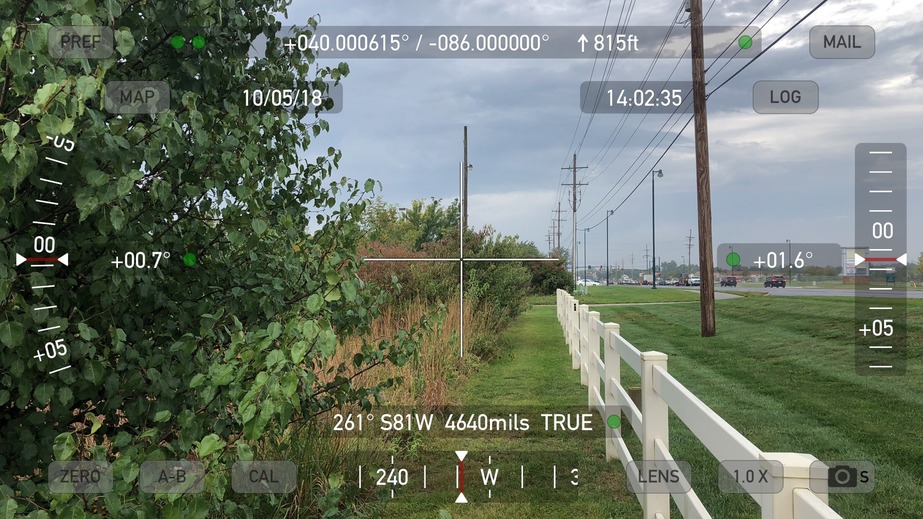Tap the CAL calibration button

[x=264, y=477]
